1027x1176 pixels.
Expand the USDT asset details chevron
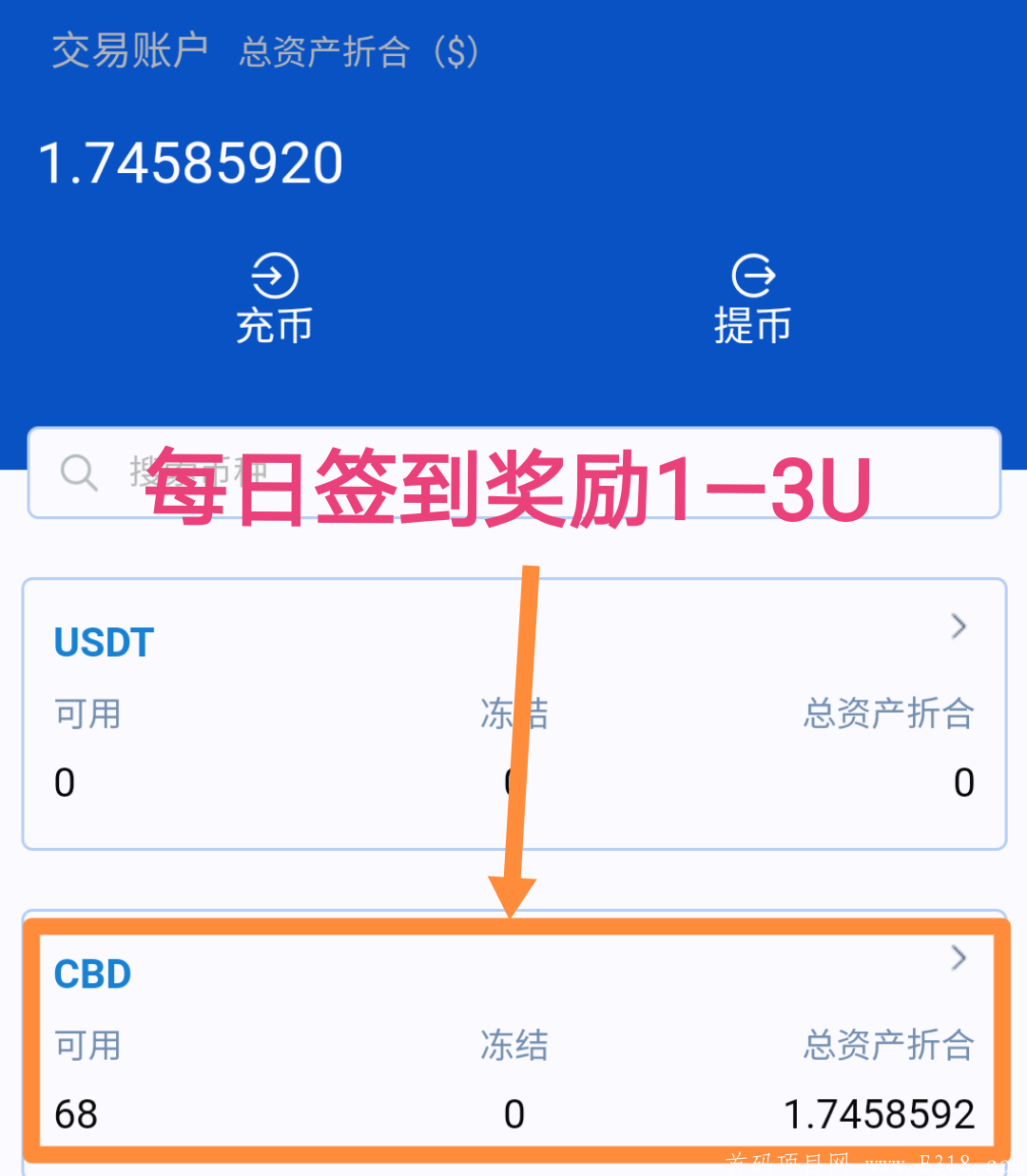958,627
